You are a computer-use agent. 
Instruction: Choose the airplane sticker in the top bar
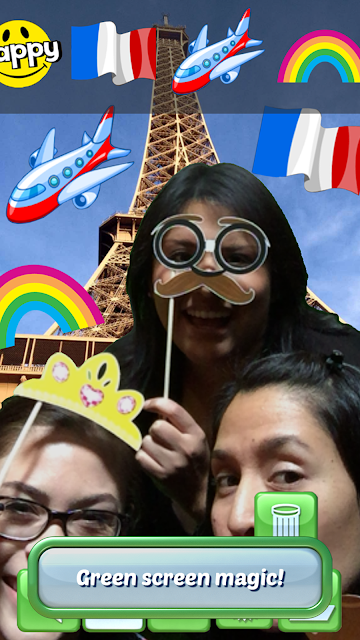tap(218, 52)
